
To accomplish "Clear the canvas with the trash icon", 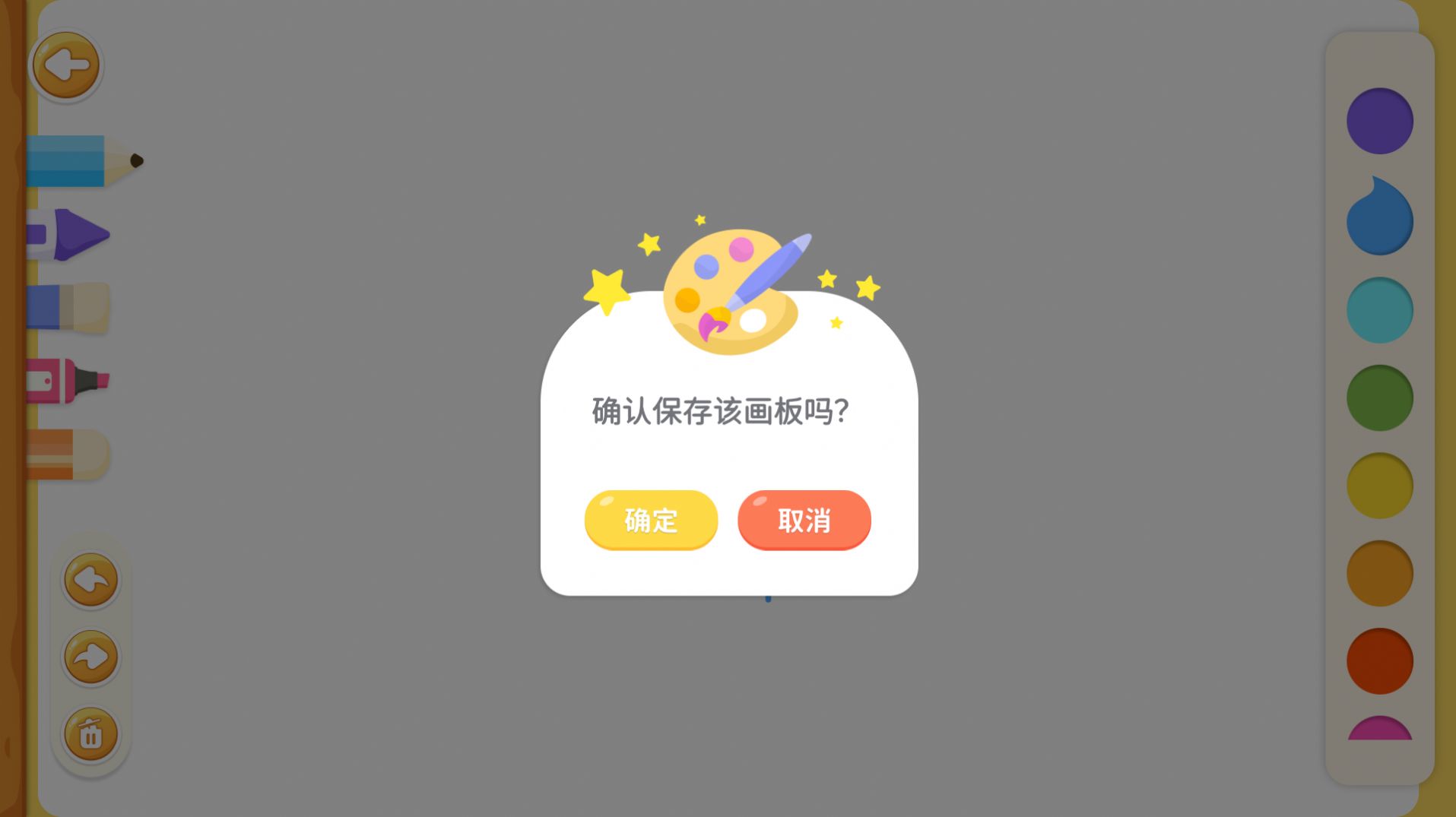I will [x=90, y=734].
